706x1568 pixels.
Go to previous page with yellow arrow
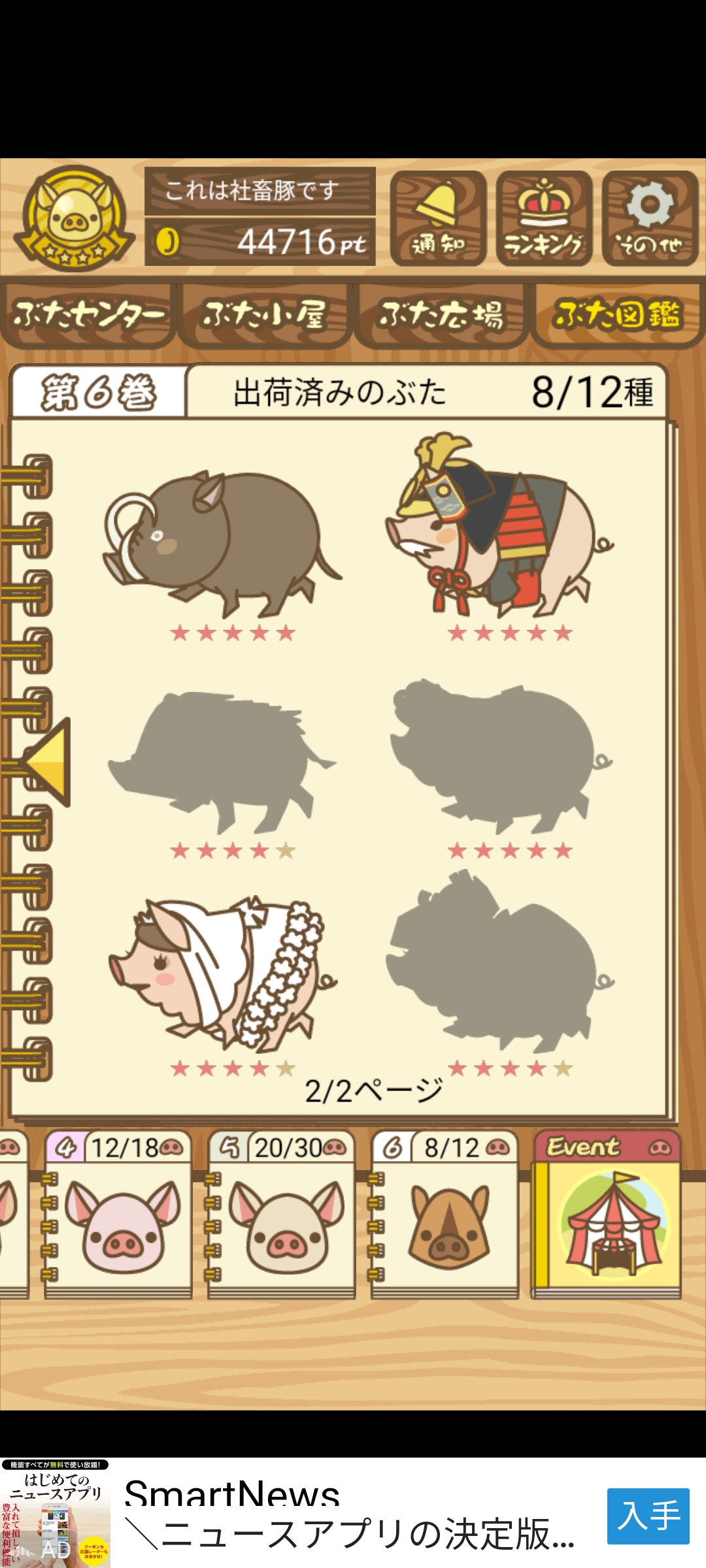coord(47,762)
